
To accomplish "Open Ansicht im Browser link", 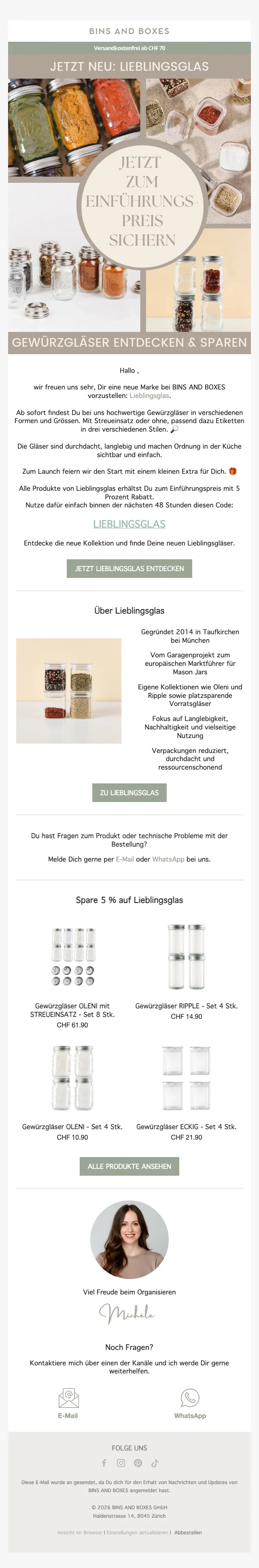I will (80, 1532).
